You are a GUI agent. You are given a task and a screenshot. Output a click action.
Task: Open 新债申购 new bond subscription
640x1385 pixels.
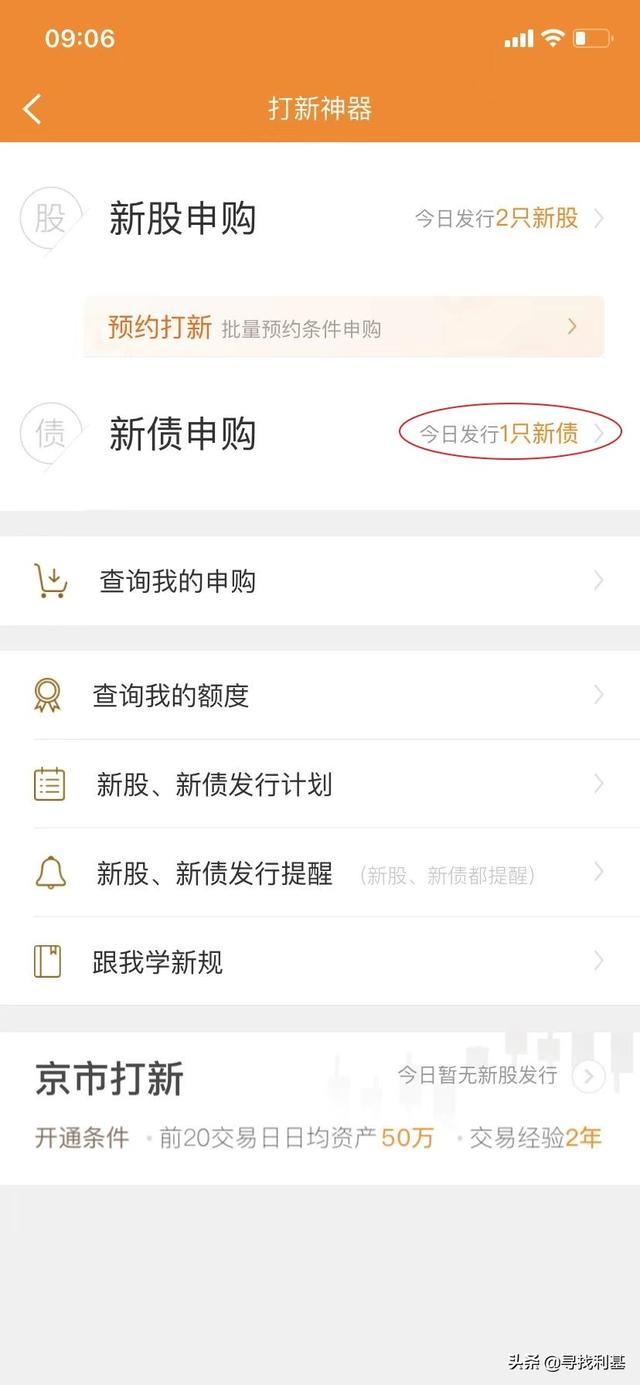(320, 434)
